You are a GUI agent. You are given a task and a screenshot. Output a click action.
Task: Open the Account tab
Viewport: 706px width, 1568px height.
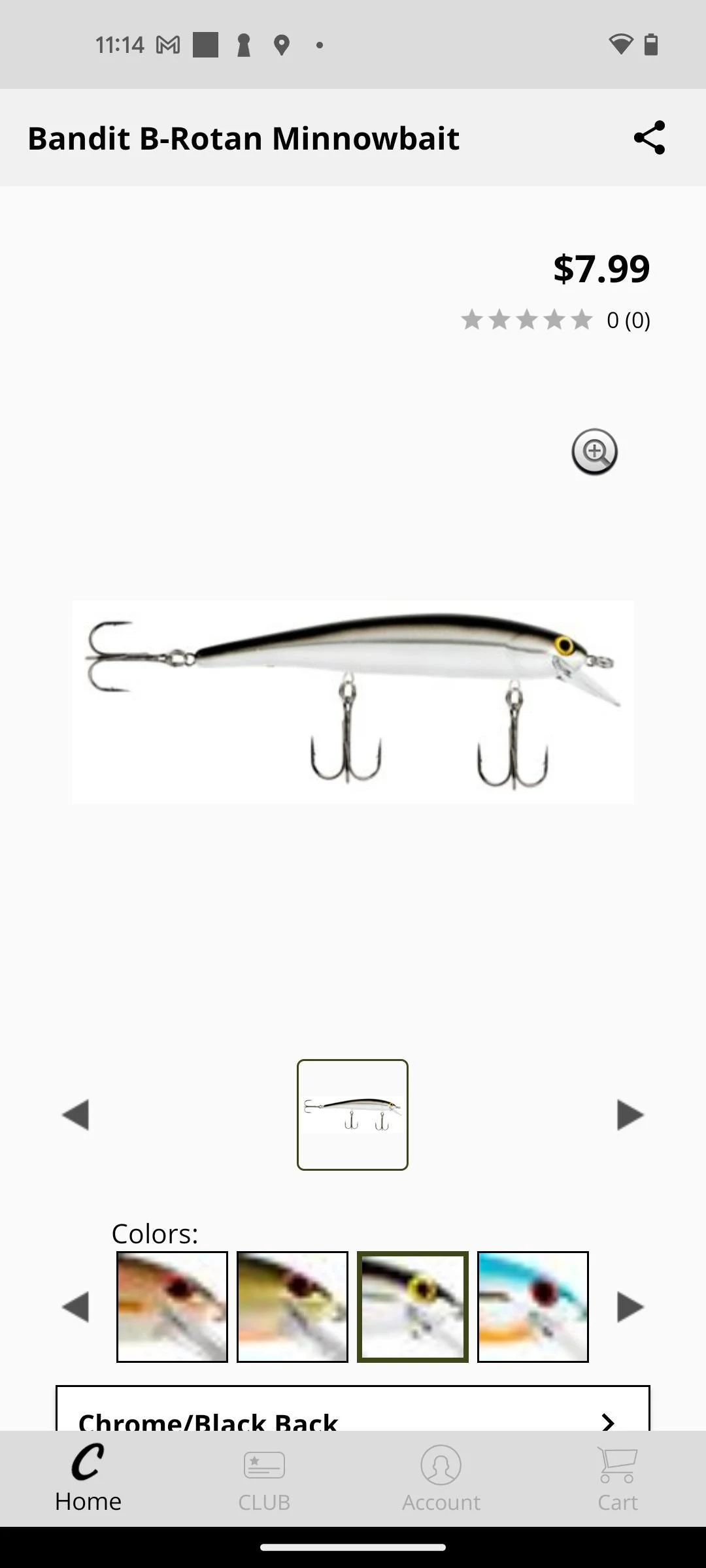[x=441, y=1478]
